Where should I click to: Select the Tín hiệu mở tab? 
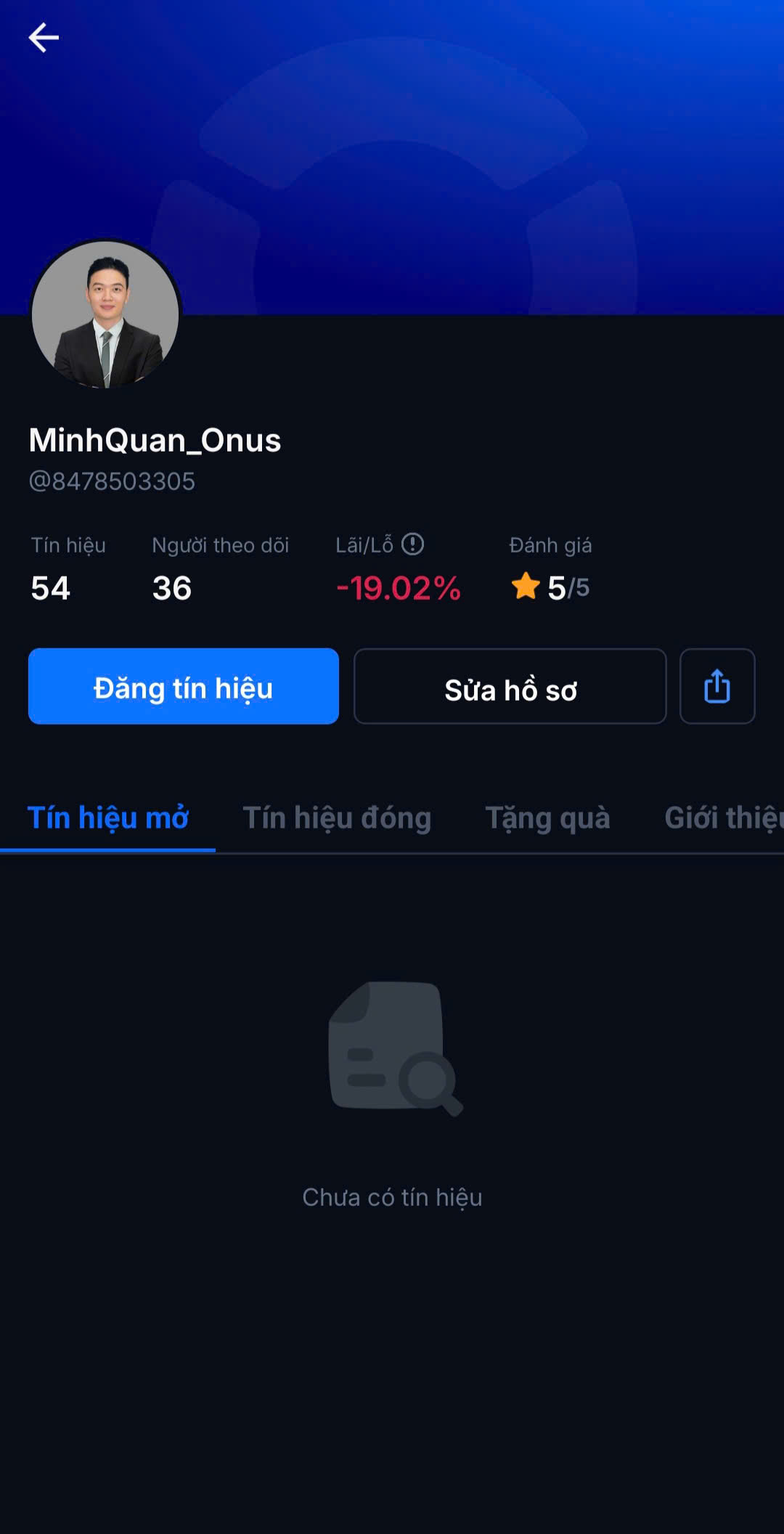click(108, 818)
